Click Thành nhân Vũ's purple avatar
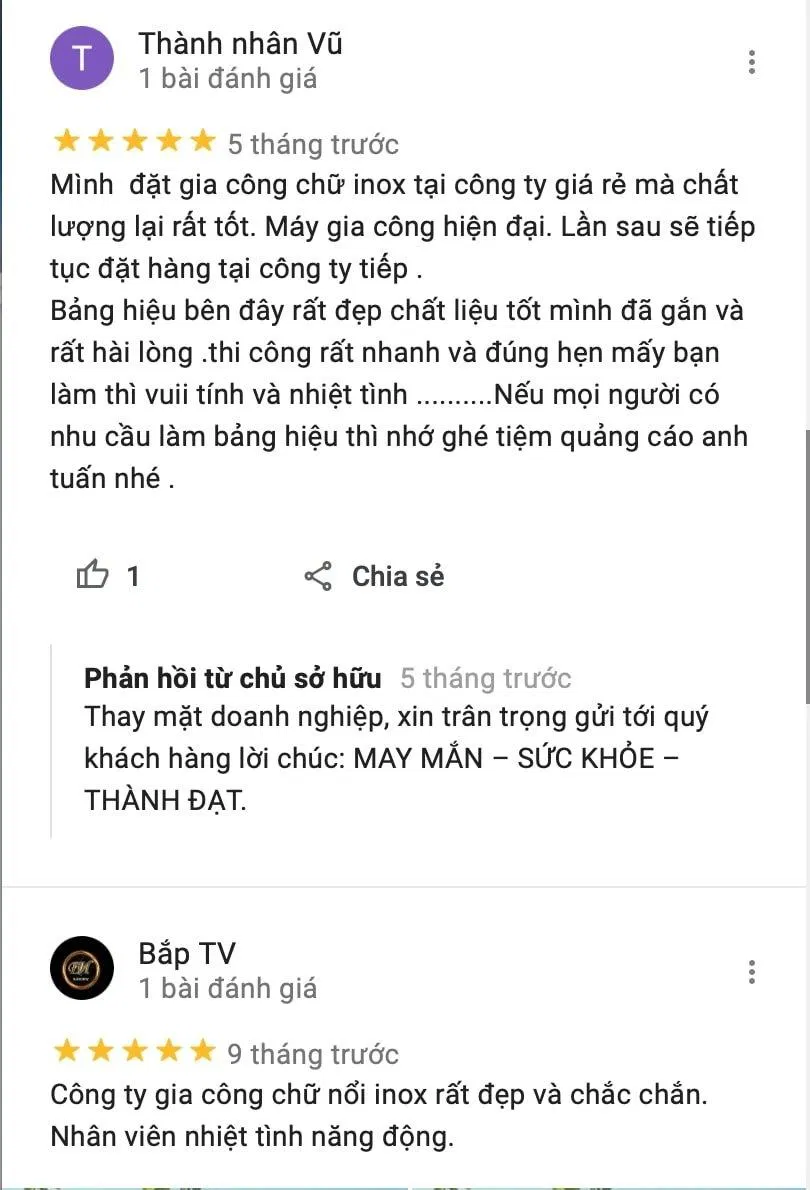This screenshot has height=1190, width=810. point(82,58)
